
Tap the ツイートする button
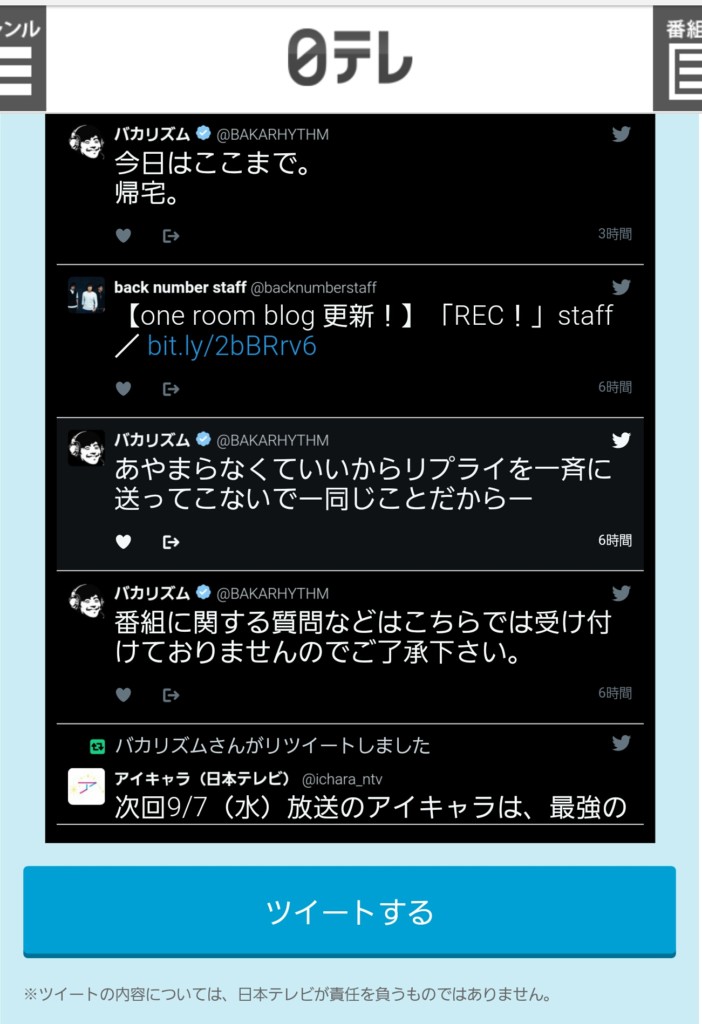pyautogui.click(x=350, y=911)
